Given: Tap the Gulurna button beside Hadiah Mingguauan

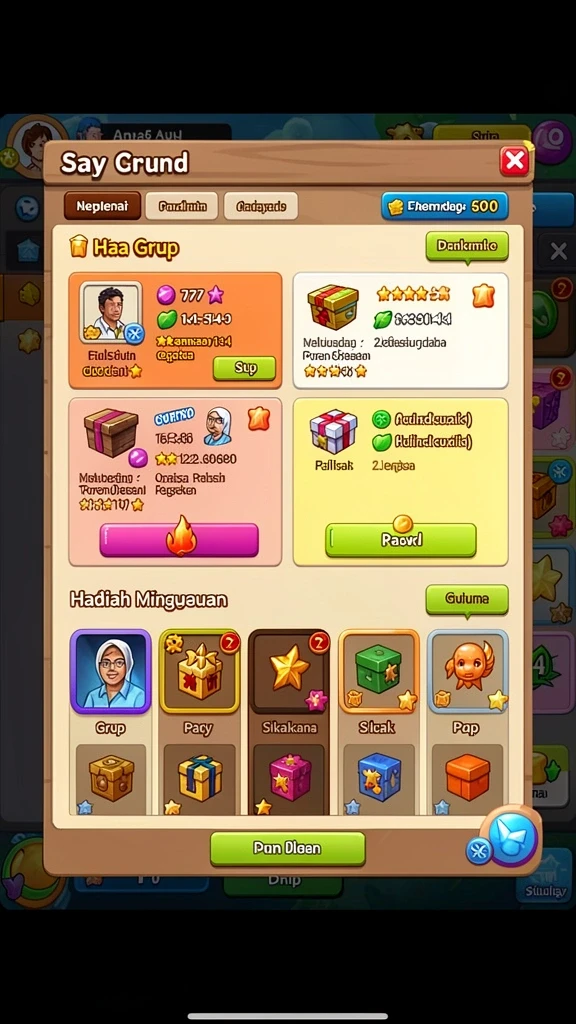Looking at the screenshot, I should click(x=467, y=599).
